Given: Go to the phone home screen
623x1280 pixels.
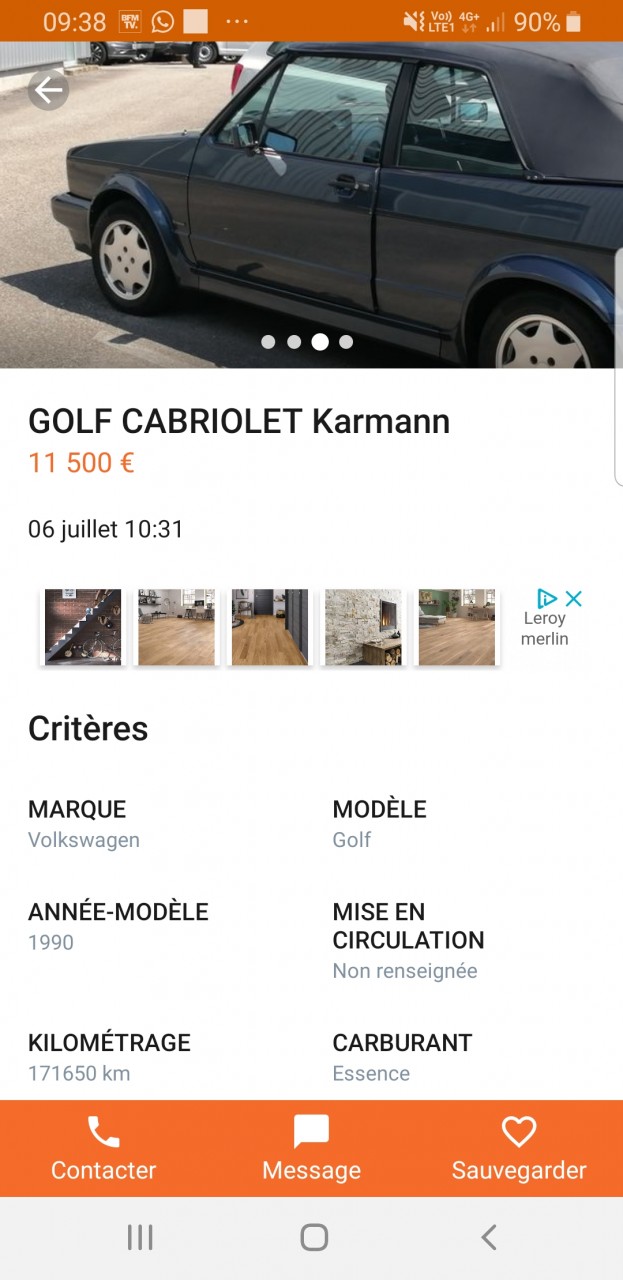Looking at the screenshot, I should click(x=314, y=1237).
